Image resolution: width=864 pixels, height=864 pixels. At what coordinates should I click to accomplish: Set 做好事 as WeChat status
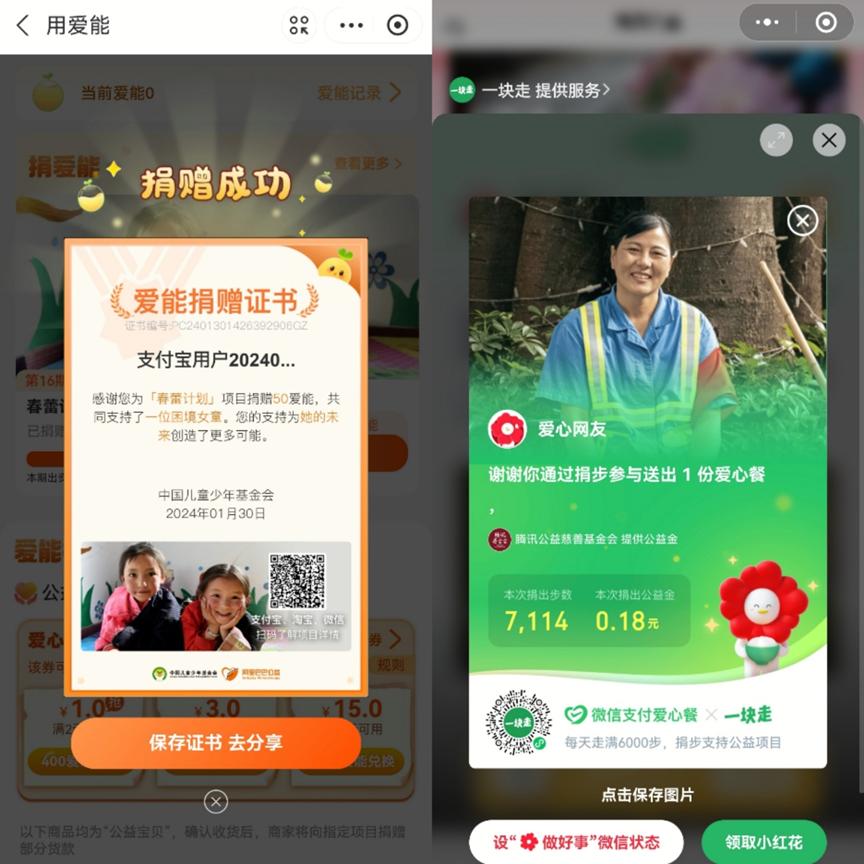(576, 842)
